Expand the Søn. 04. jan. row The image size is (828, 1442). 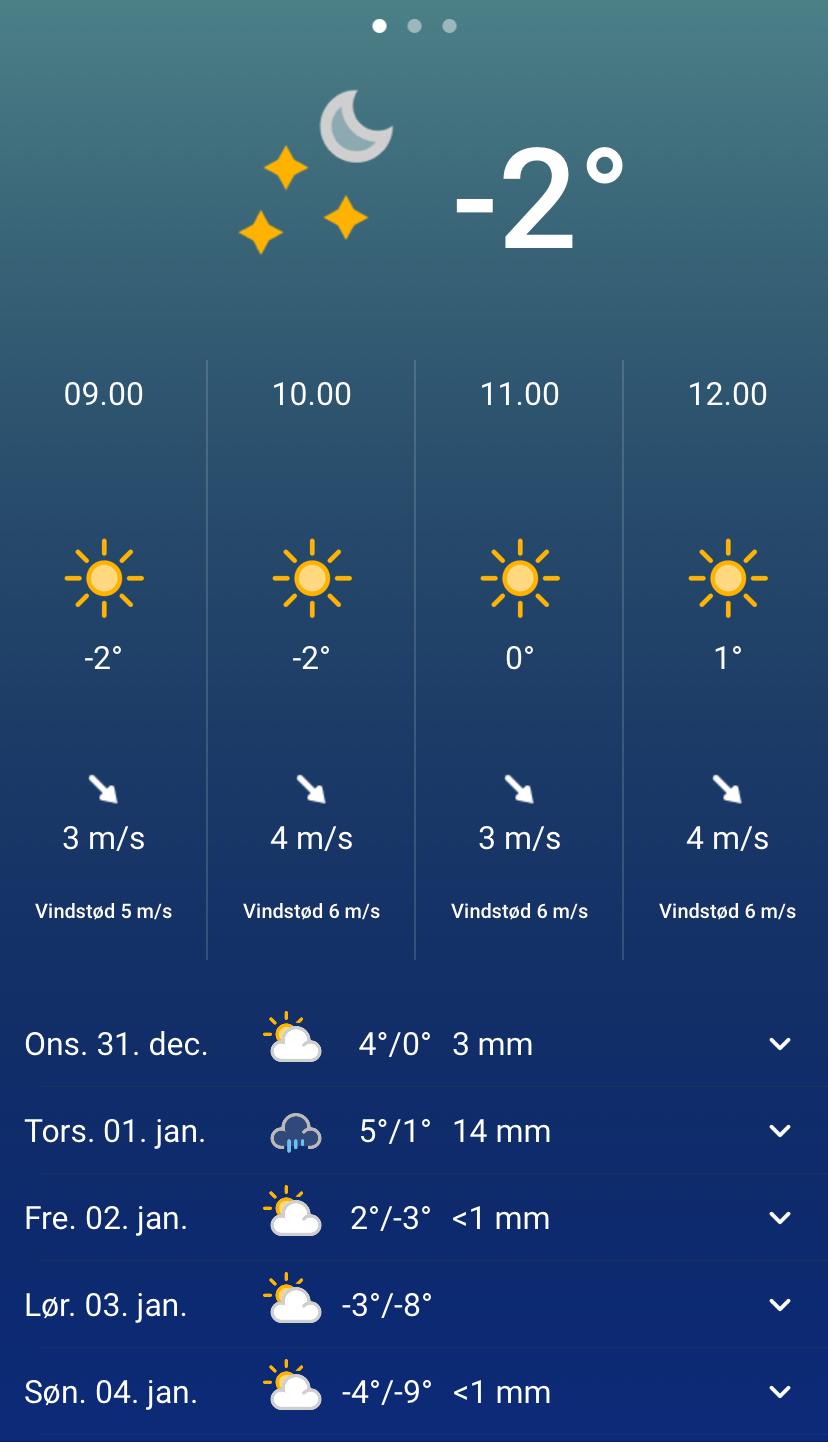point(779,1392)
